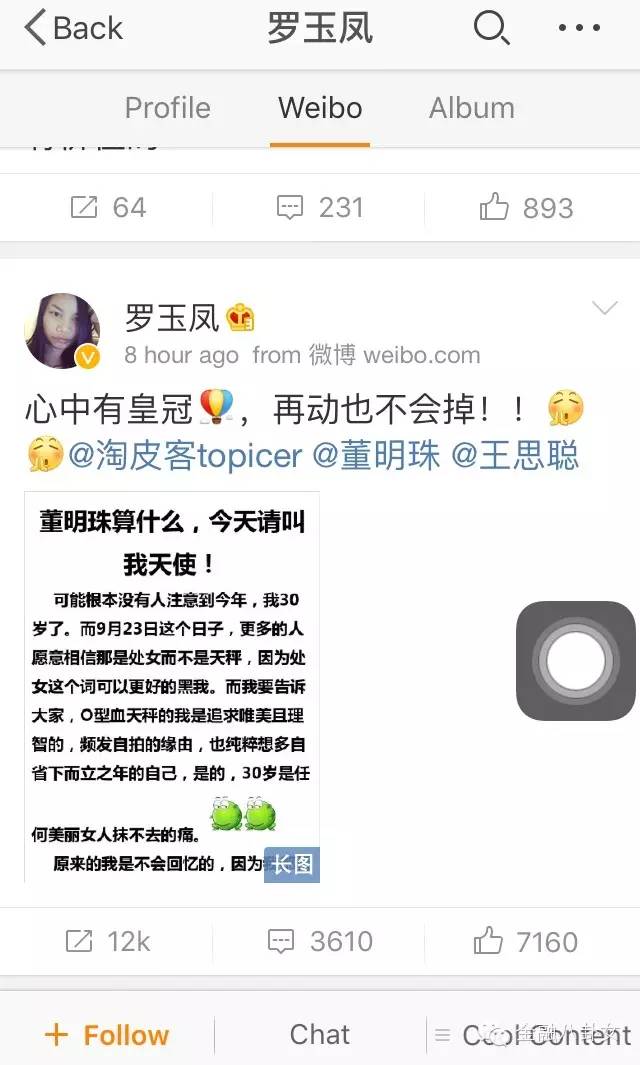The image size is (640, 1065).
Task: Like the post with 7160 likes
Action: (x=525, y=941)
